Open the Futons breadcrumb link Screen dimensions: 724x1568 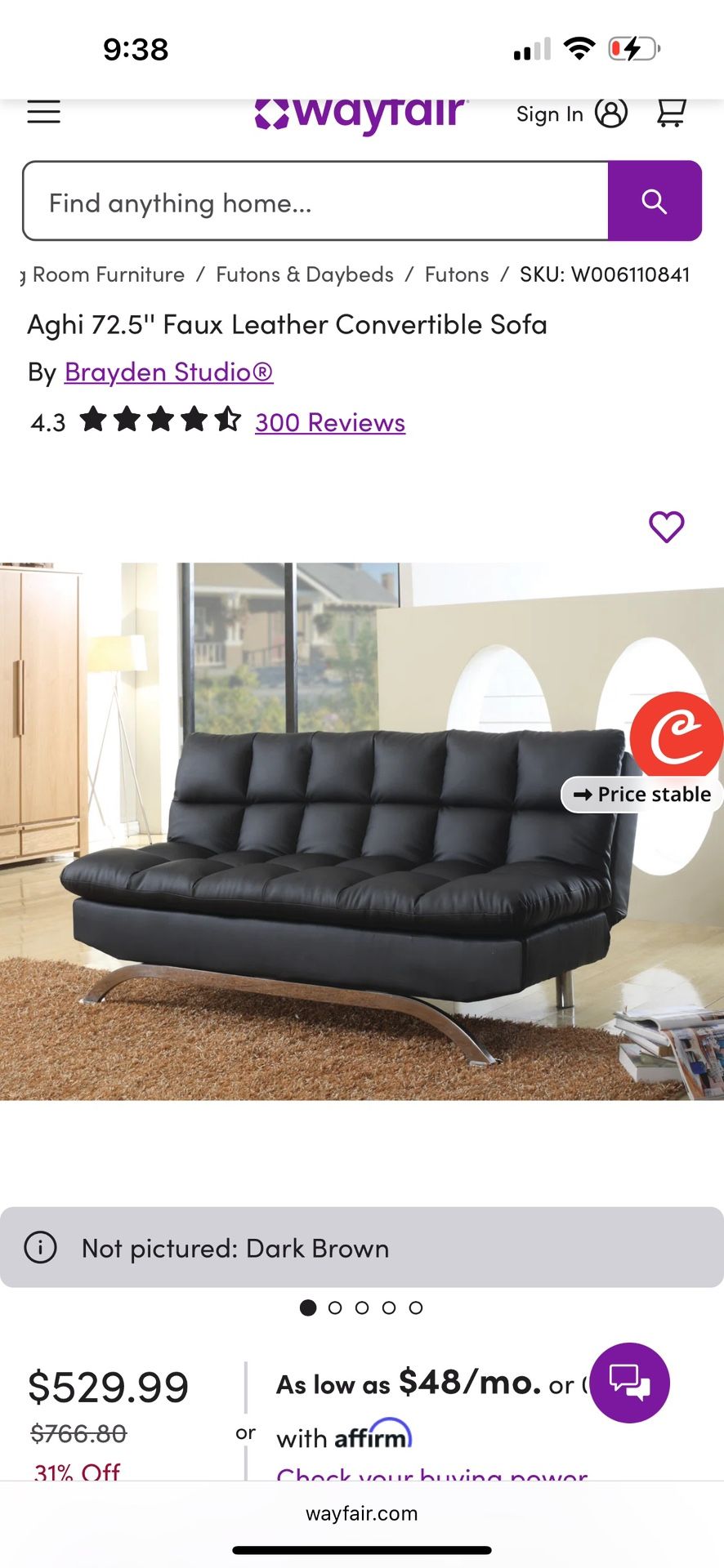(x=456, y=274)
